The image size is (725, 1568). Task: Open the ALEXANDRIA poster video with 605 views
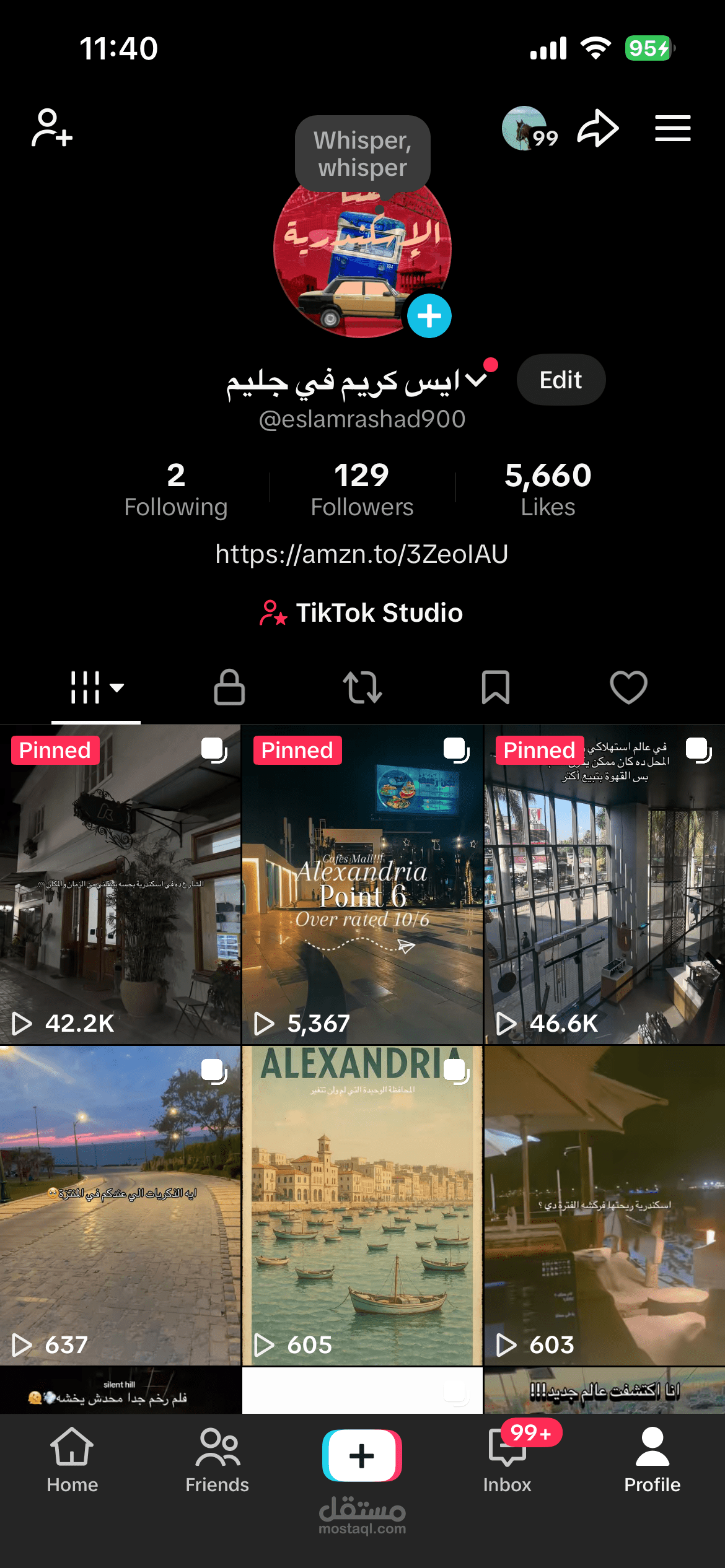coord(362,1205)
